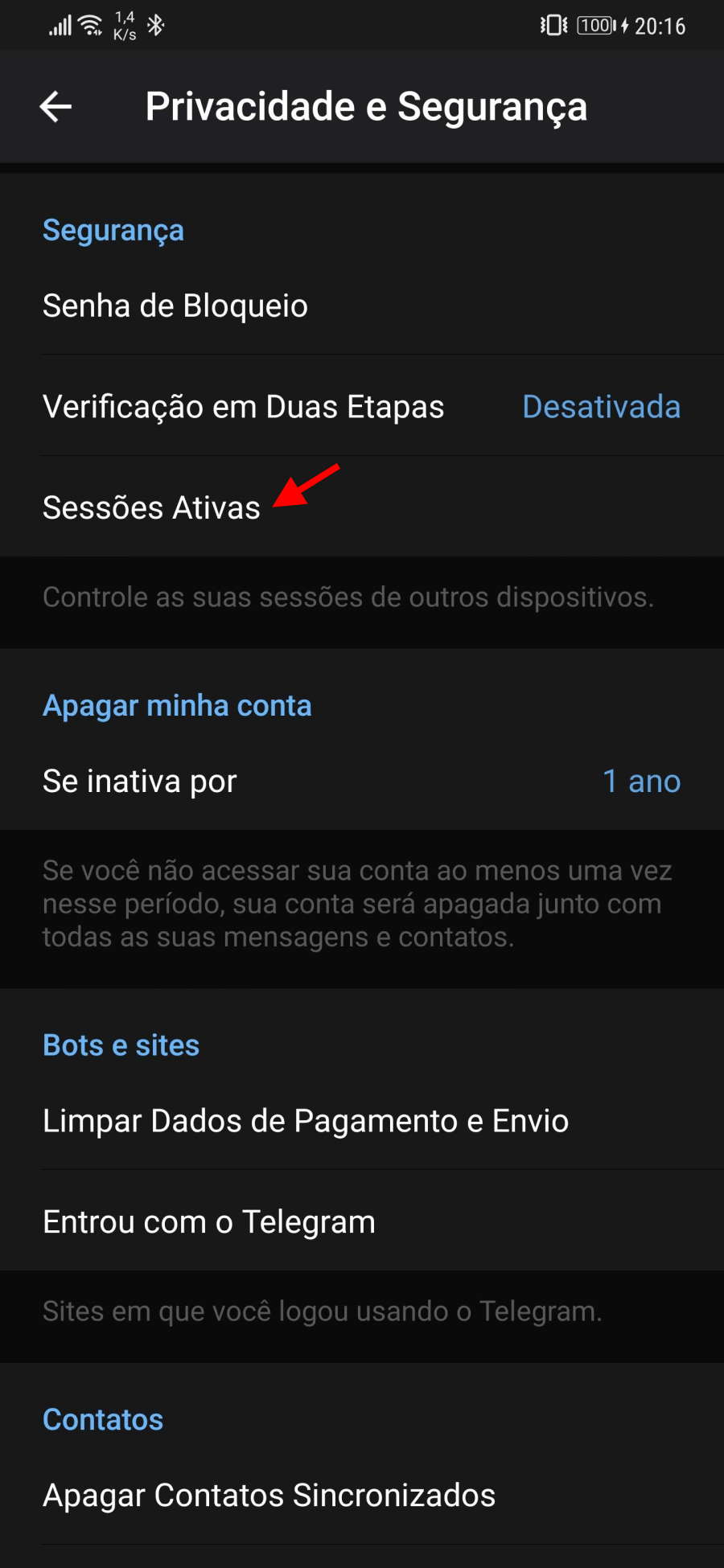Change the Se inativa por period
724x1568 pixels.
362,781
